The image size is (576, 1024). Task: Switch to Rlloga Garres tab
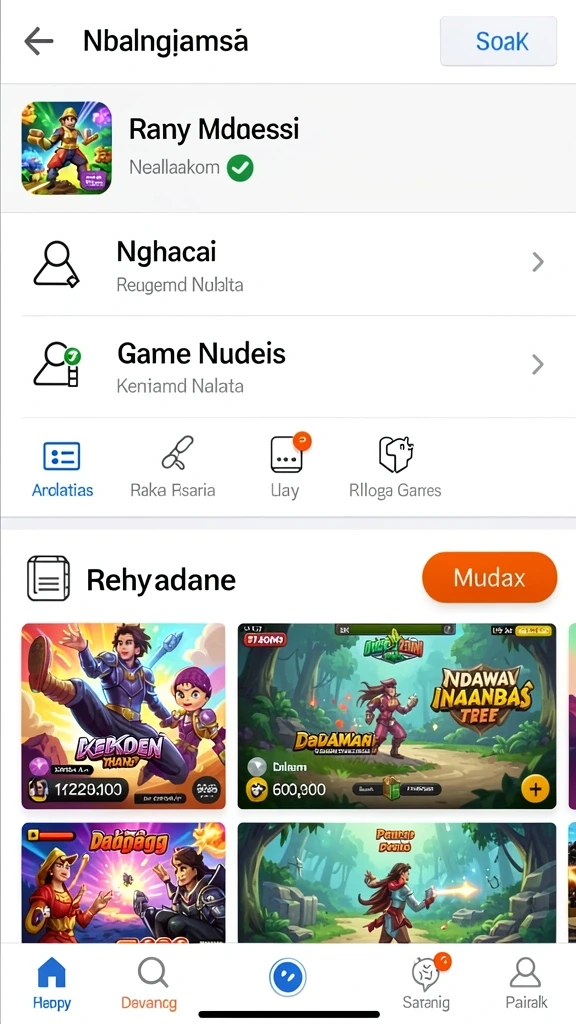click(x=395, y=468)
